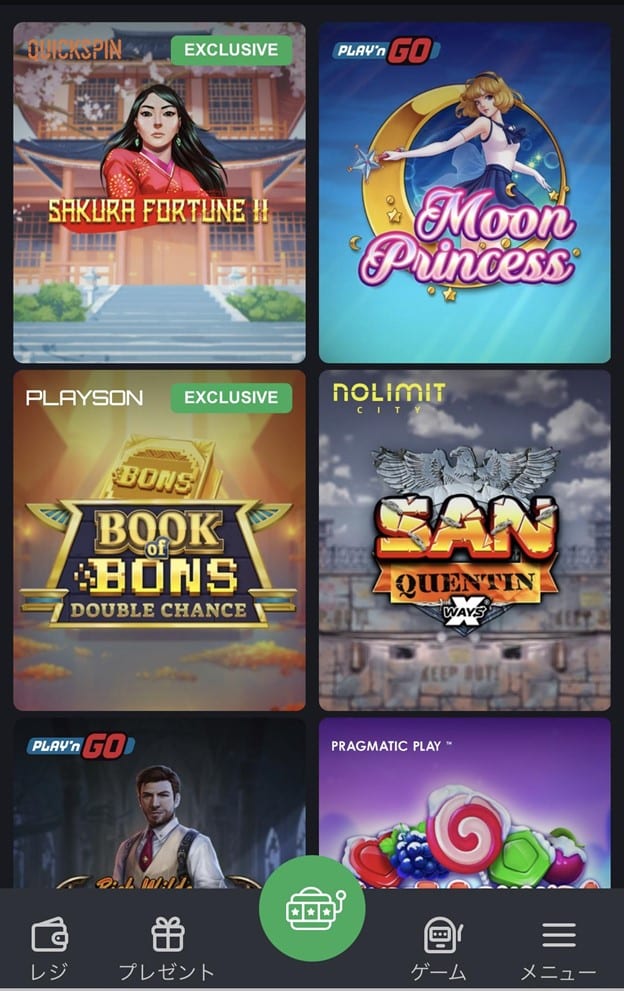Tap the green slot machine button
The image size is (624, 991).
(x=312, y=908)
